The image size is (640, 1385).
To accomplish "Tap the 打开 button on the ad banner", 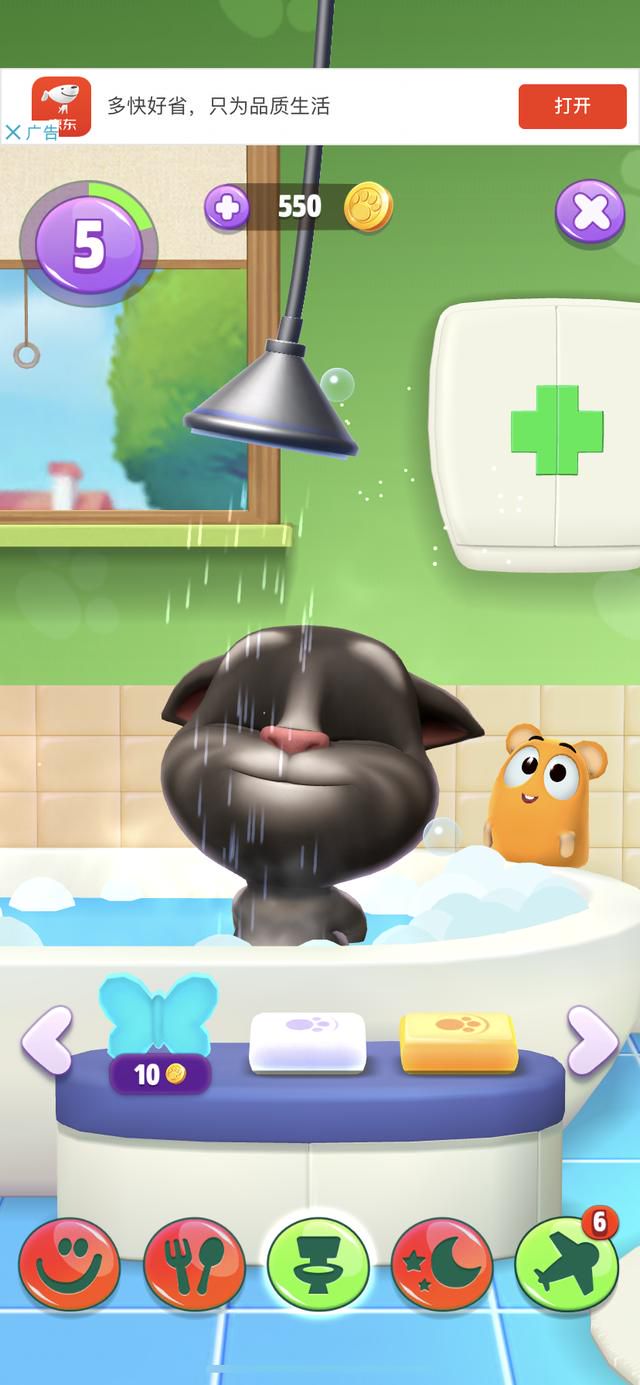I will (x=572, y=106).
